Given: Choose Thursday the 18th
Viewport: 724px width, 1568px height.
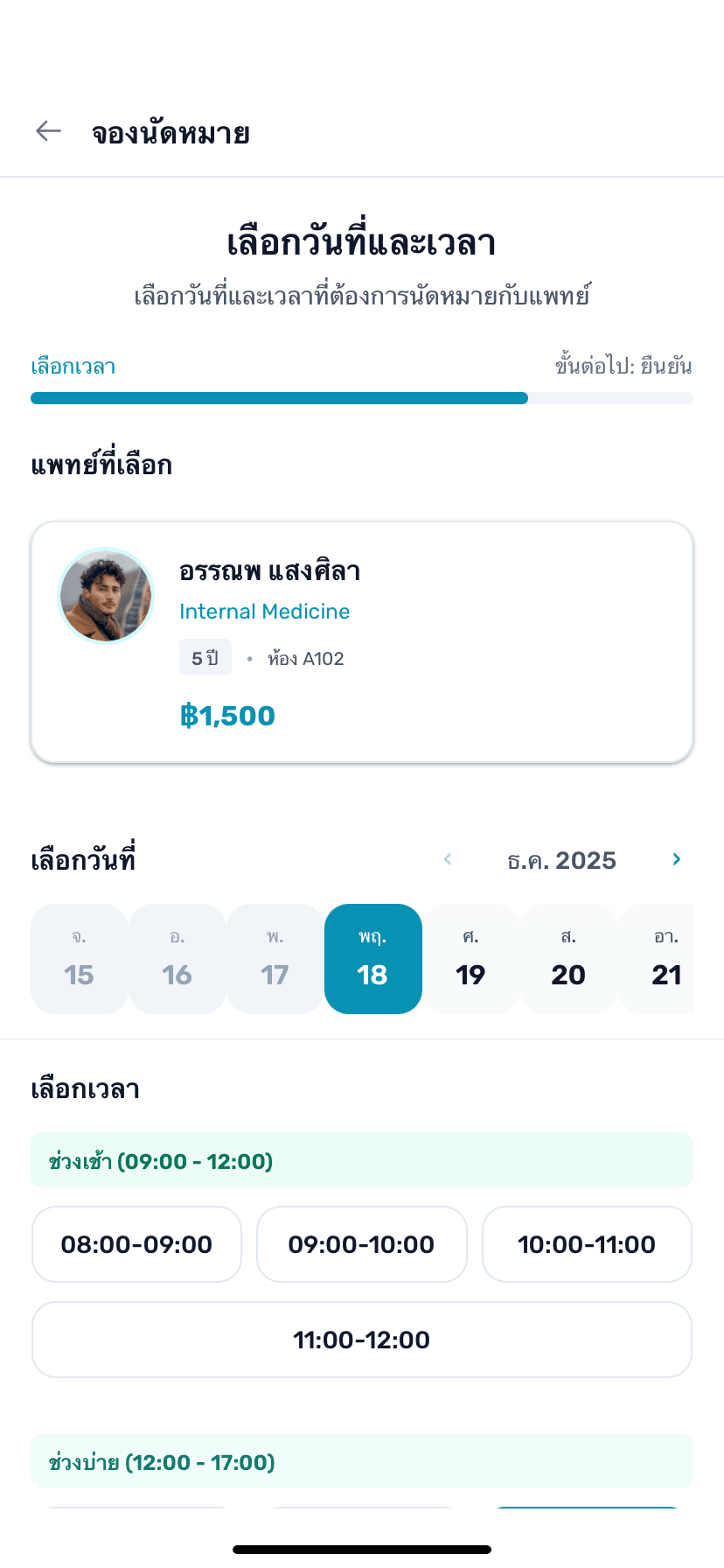Looking at the screenshot, I should point(373,959).
